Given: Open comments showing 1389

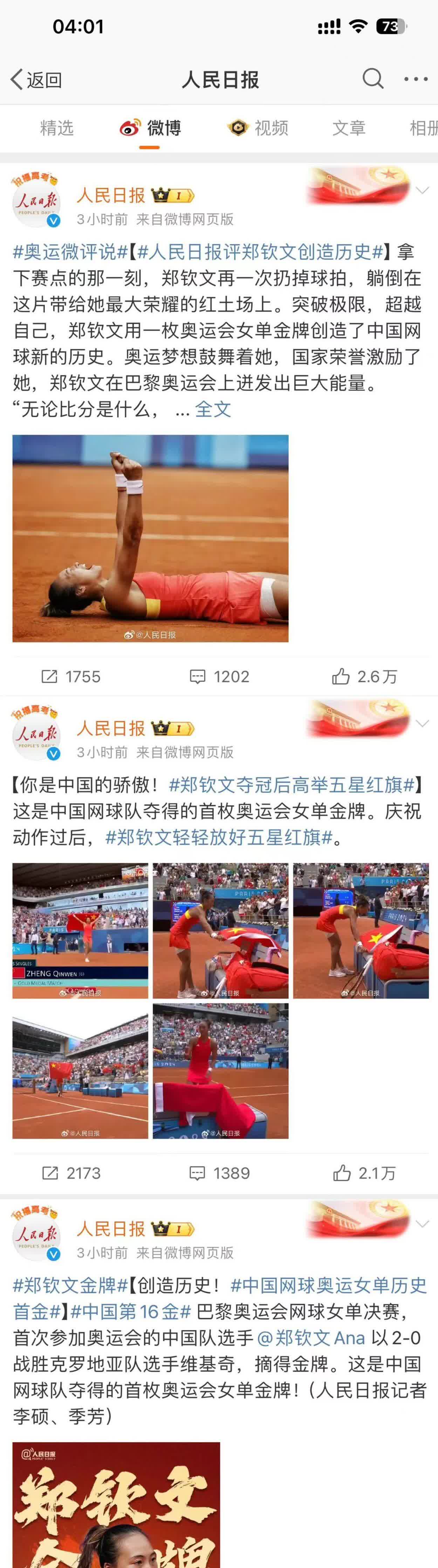Looking at the screenshot, I should (x=219, y=1173).
